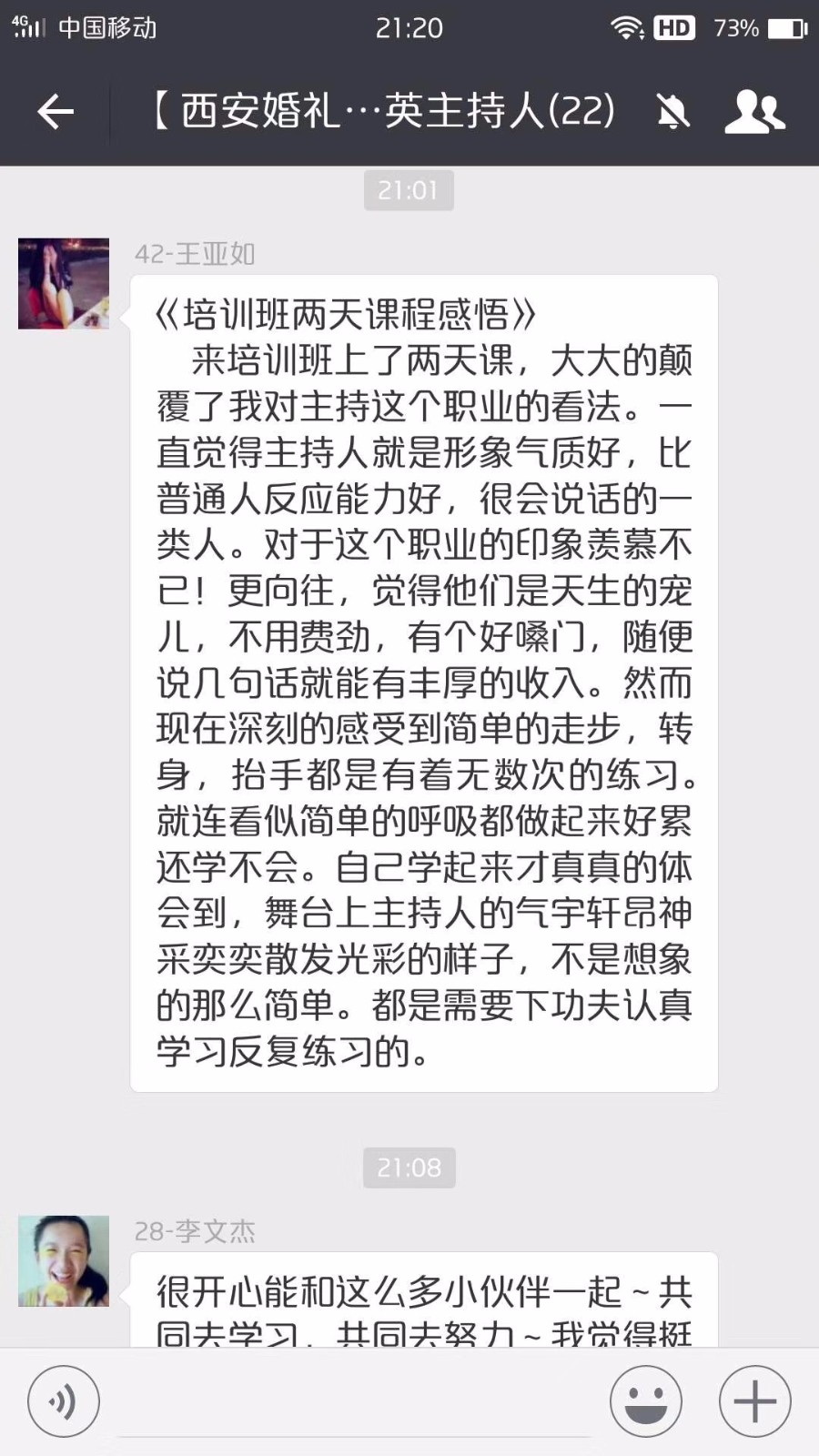This screenshot has height=1456, width=819.
Task: Open 42-王亚如's profile avatar
Action: click(x=64, y=284)
